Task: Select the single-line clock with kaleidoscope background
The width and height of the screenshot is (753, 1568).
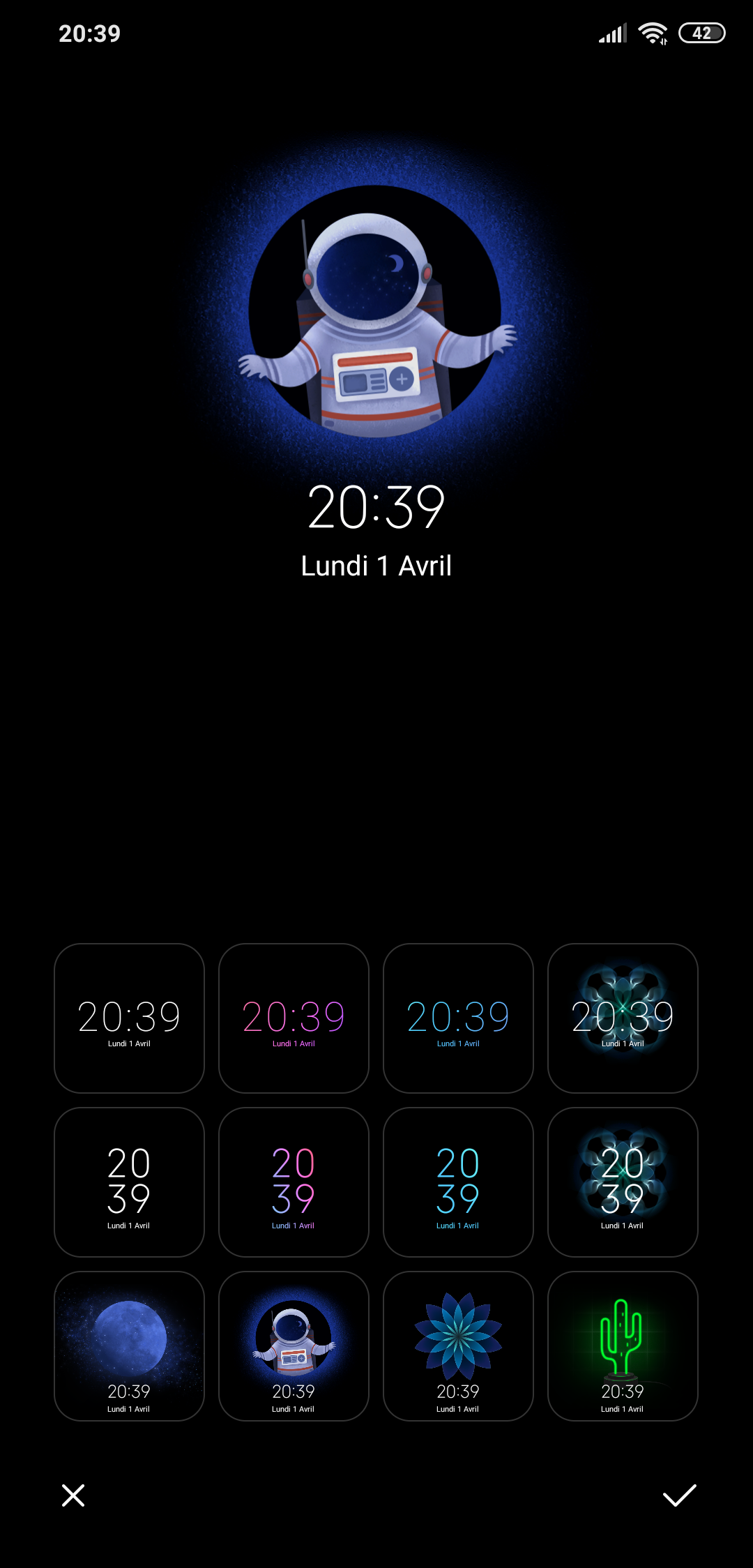Action: point(623,1018)
